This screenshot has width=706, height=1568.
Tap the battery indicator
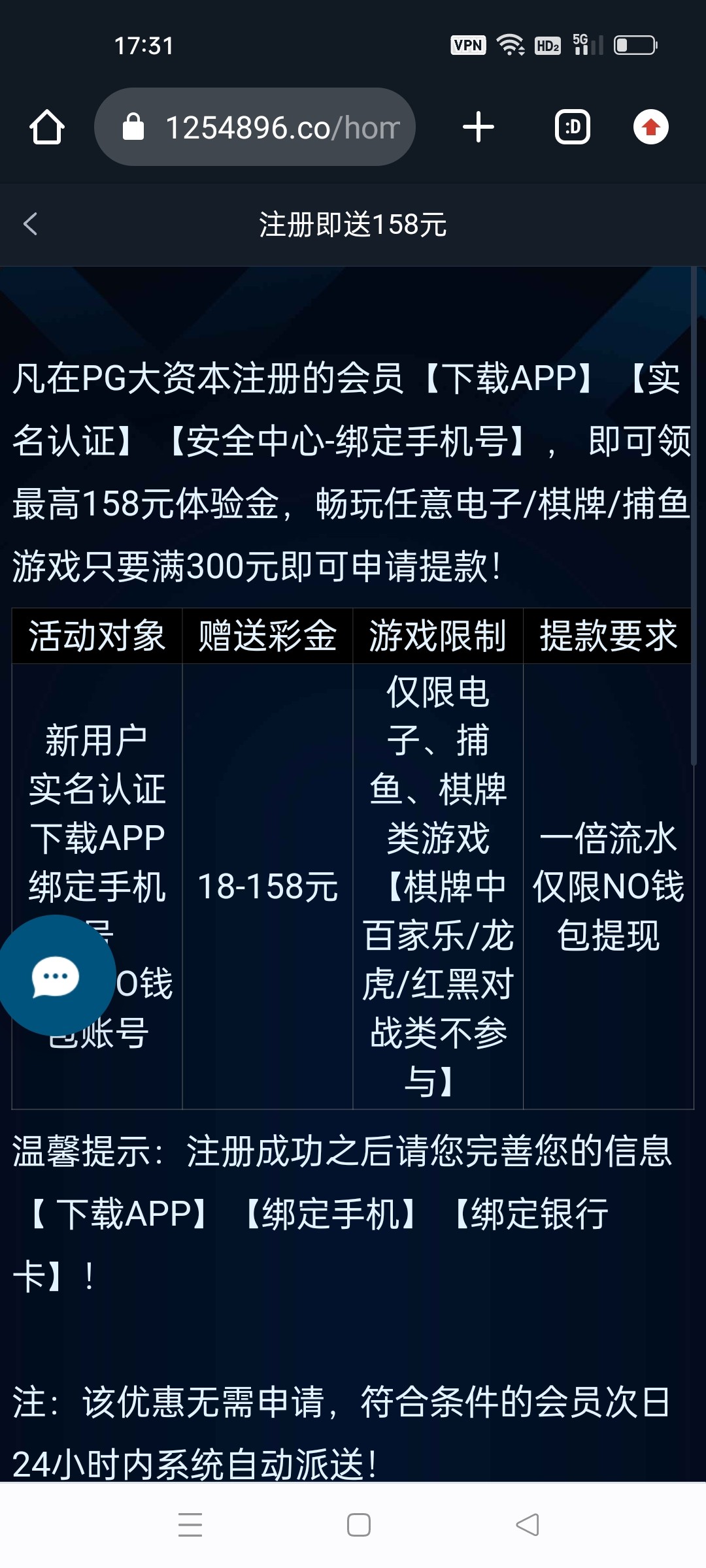pyautogui.click(x=633, y=44)
